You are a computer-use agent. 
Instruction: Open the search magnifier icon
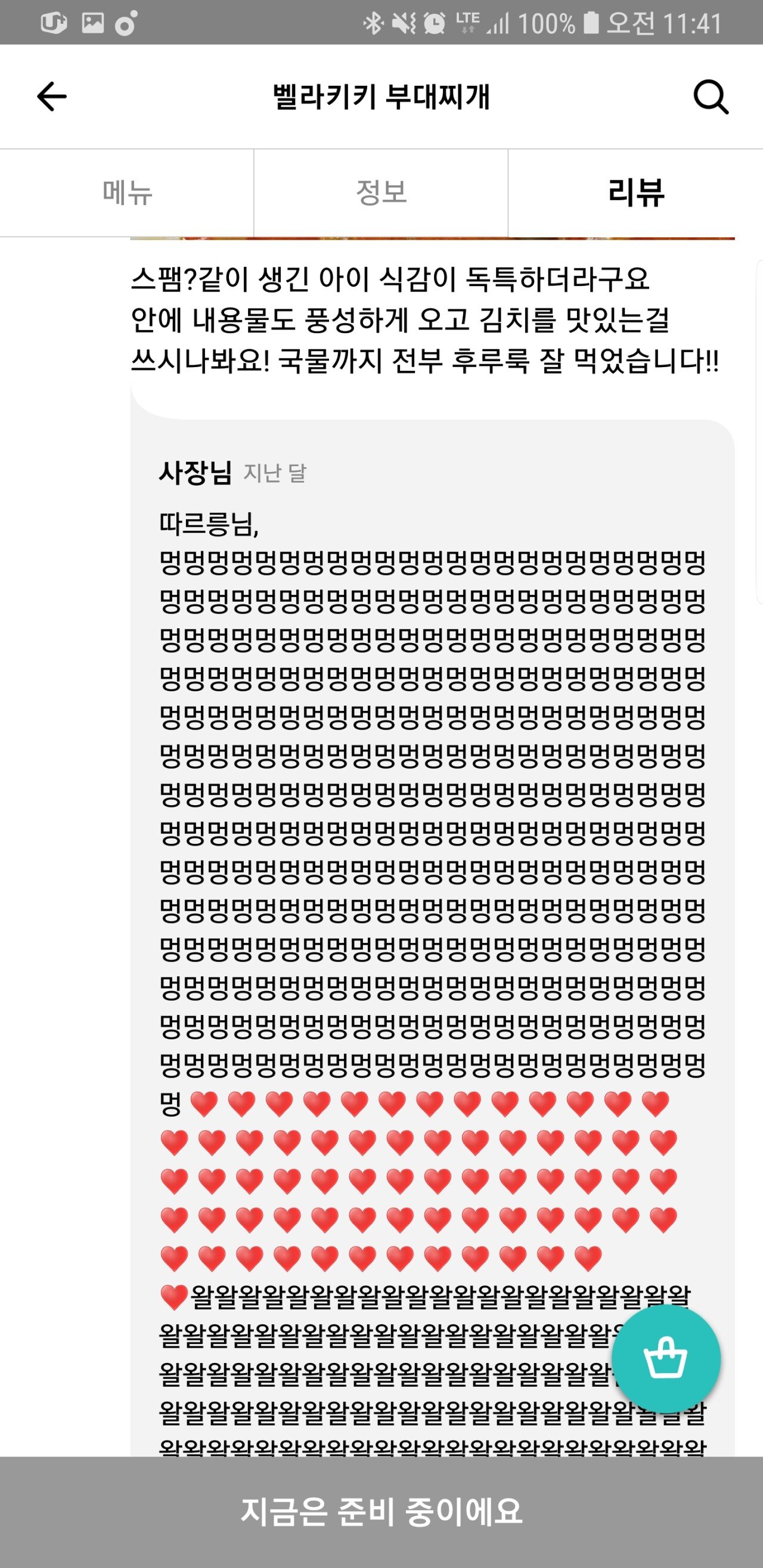pyautogui.click(x=711, y=97)
